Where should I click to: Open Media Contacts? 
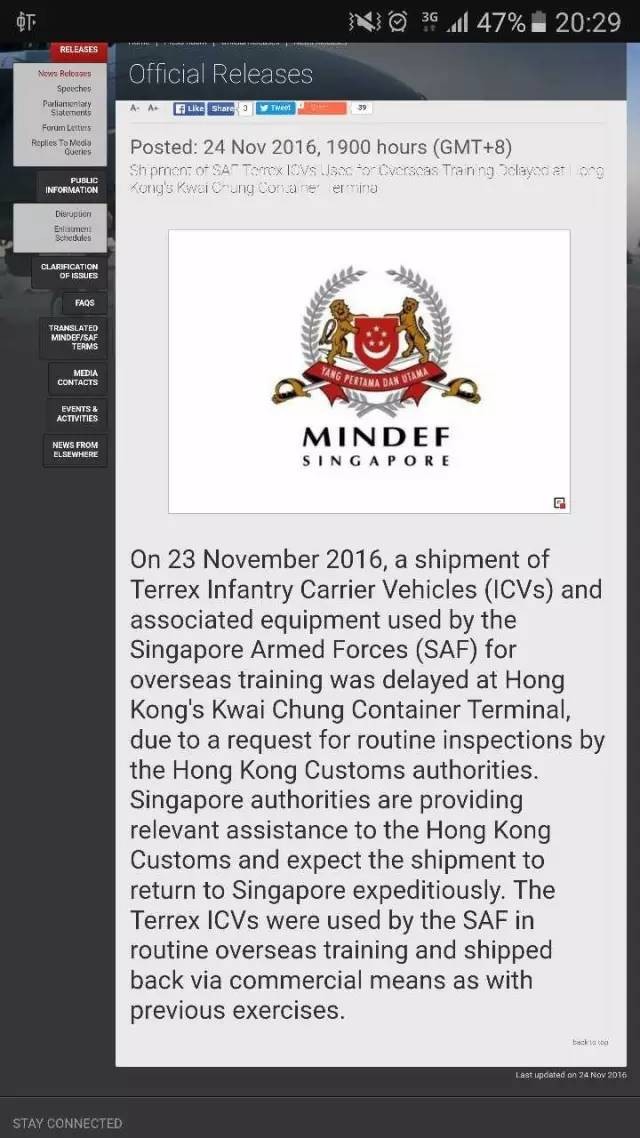77,378
